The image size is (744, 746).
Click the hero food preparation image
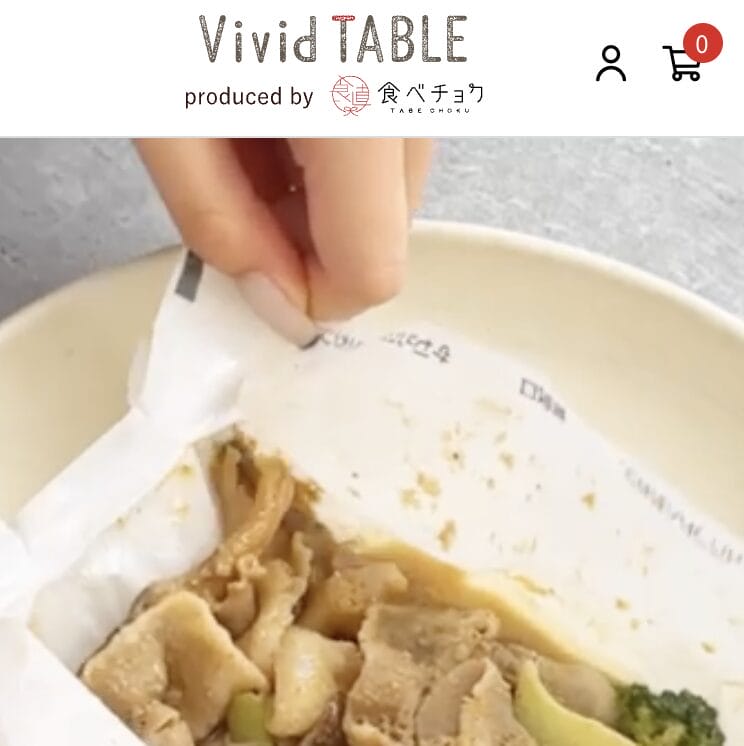[x=372, y=440]
